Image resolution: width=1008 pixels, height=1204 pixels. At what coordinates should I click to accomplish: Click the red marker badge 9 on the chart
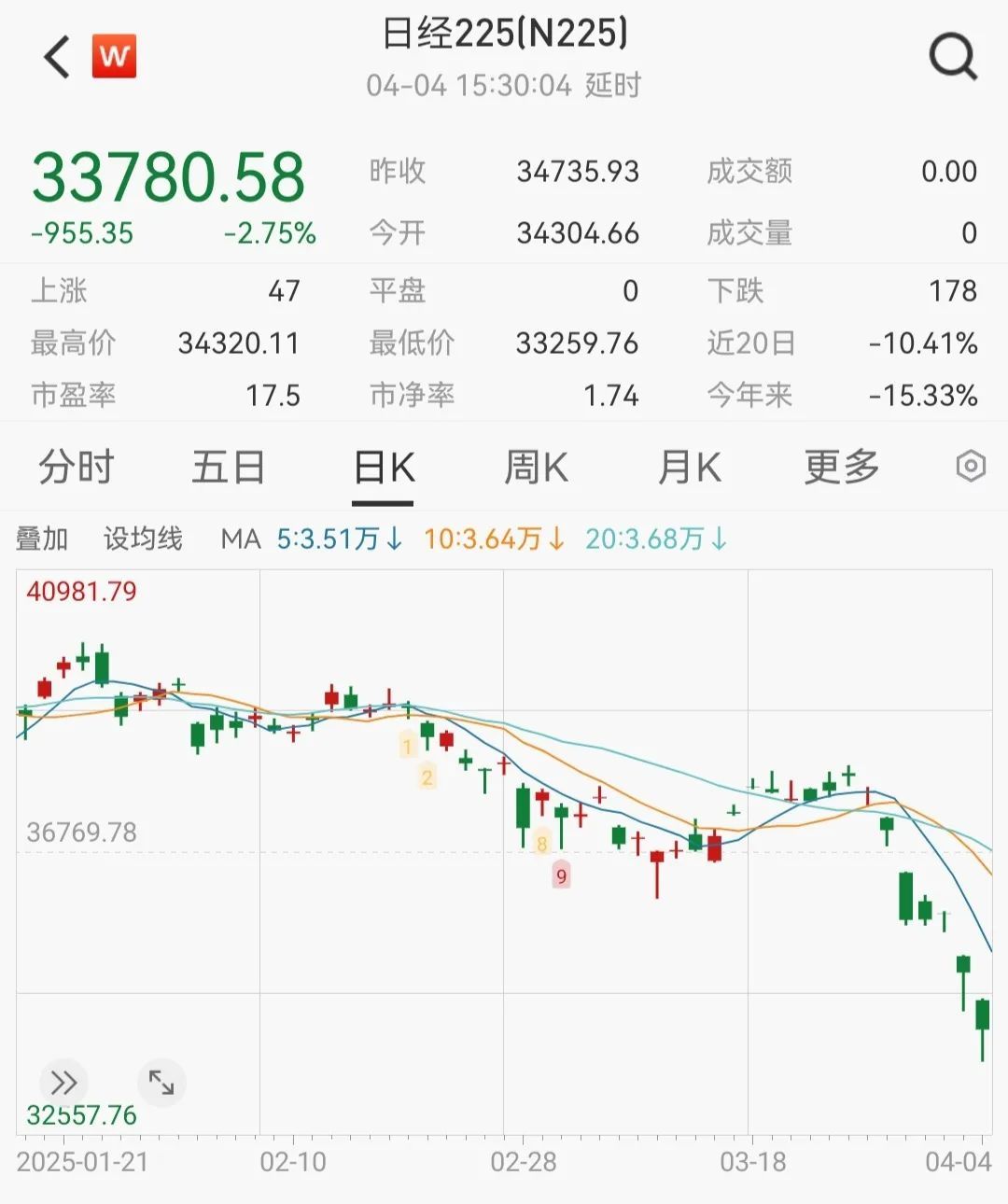point(561,875)
